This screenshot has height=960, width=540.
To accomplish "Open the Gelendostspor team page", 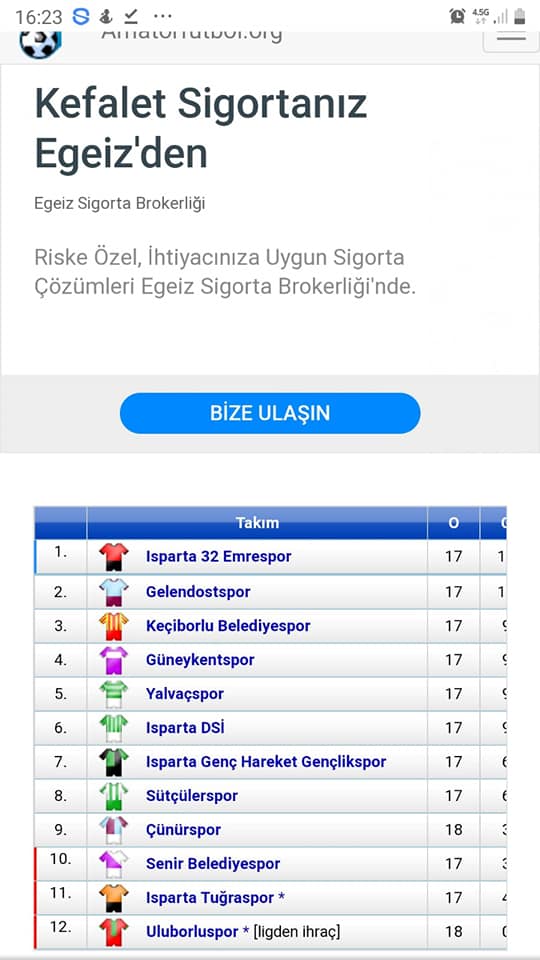I will (x=198, y=592).
